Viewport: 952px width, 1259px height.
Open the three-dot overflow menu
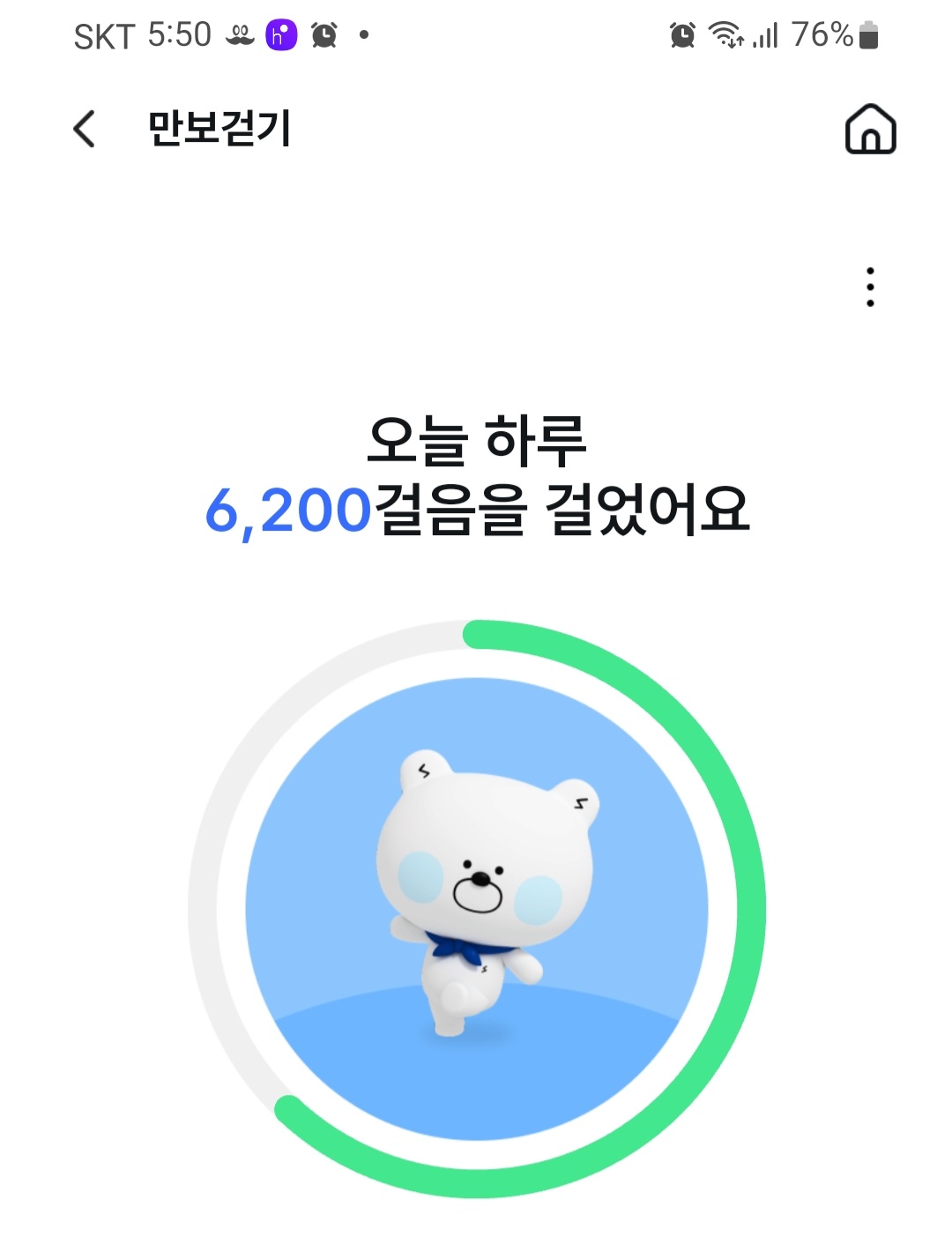point(870,287)
